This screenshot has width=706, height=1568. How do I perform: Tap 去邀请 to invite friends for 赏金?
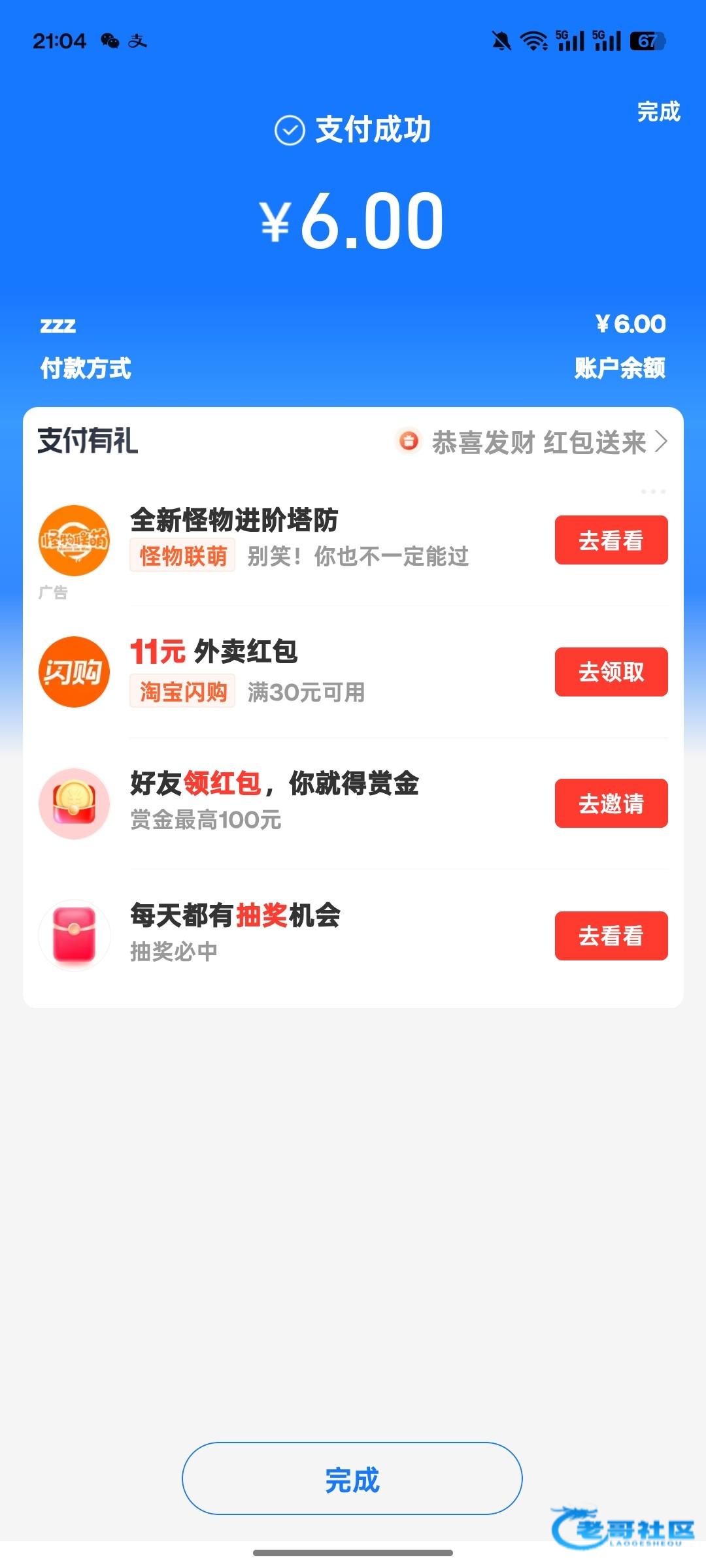tap(611, 804)
